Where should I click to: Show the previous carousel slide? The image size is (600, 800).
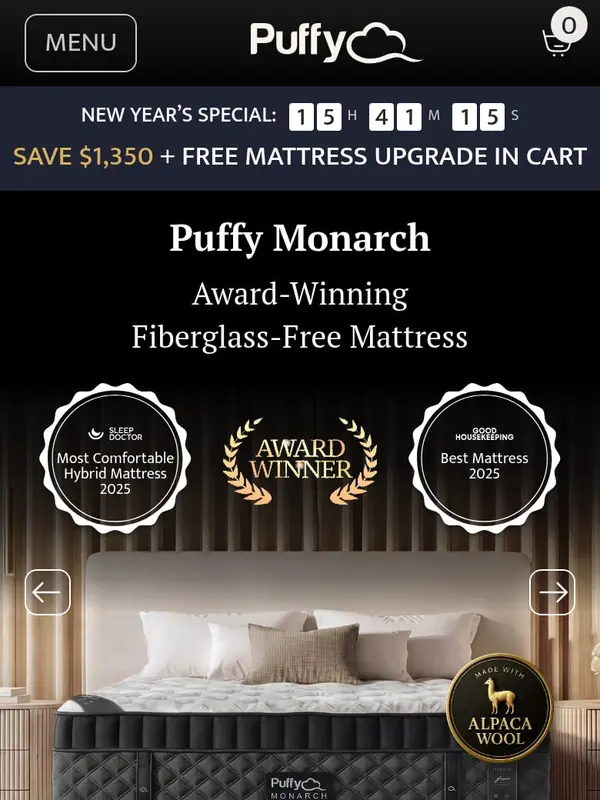pos(47,592)
